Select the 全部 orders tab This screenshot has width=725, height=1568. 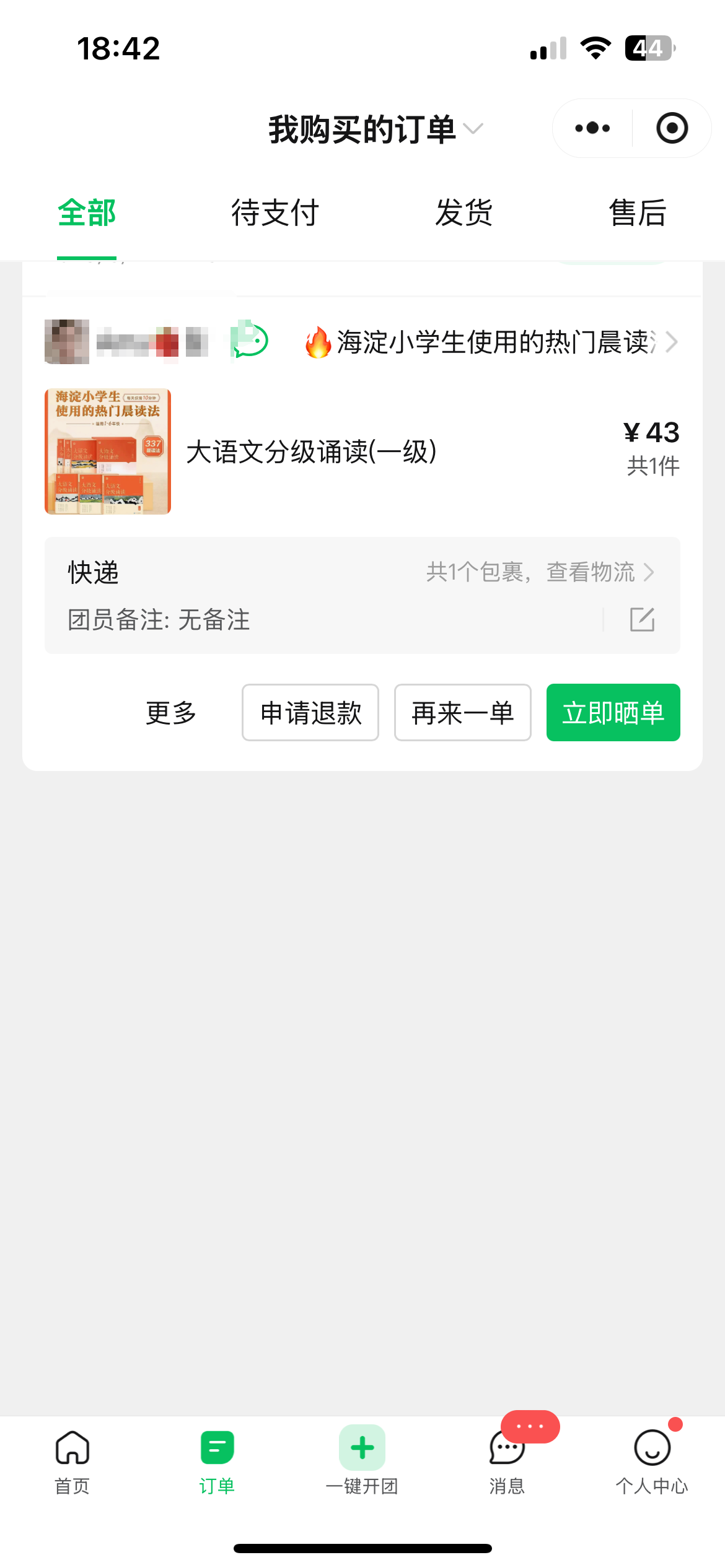pos(87,213)
